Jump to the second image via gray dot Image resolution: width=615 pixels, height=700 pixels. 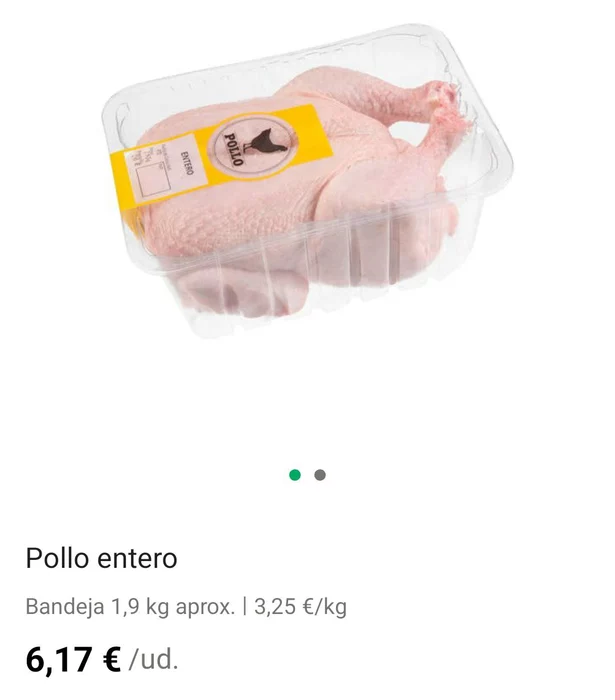click(320, 475)
